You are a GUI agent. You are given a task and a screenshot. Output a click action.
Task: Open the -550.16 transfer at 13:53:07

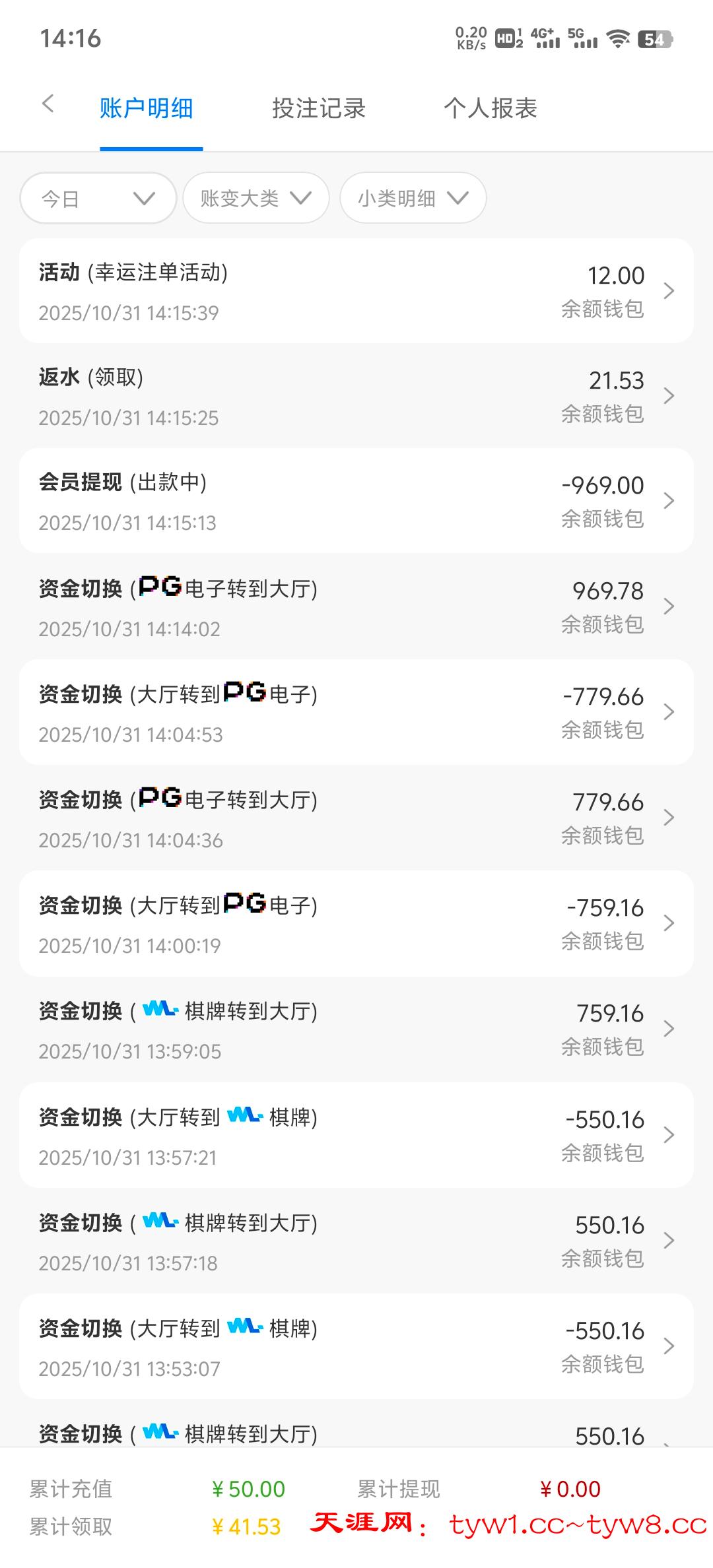pyautogui.click(x=356, y=1346)
